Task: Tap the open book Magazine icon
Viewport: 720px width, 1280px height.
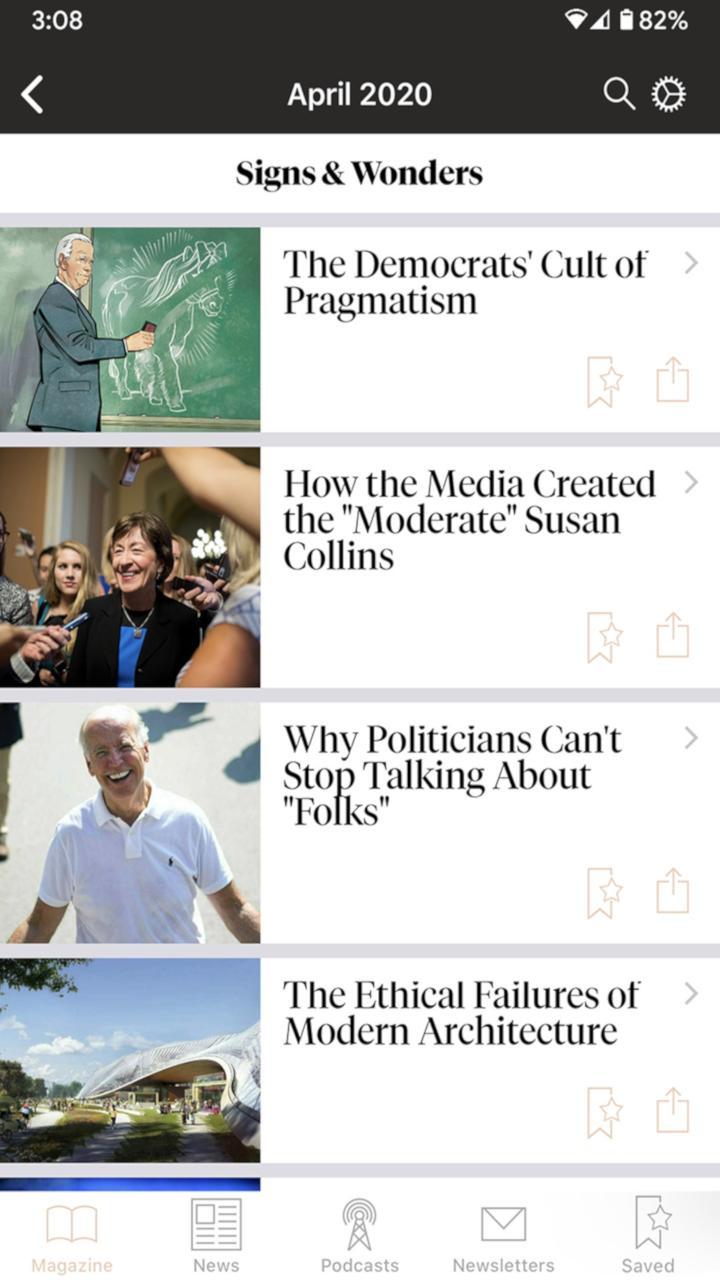Action: click(x=71, y=1221)
